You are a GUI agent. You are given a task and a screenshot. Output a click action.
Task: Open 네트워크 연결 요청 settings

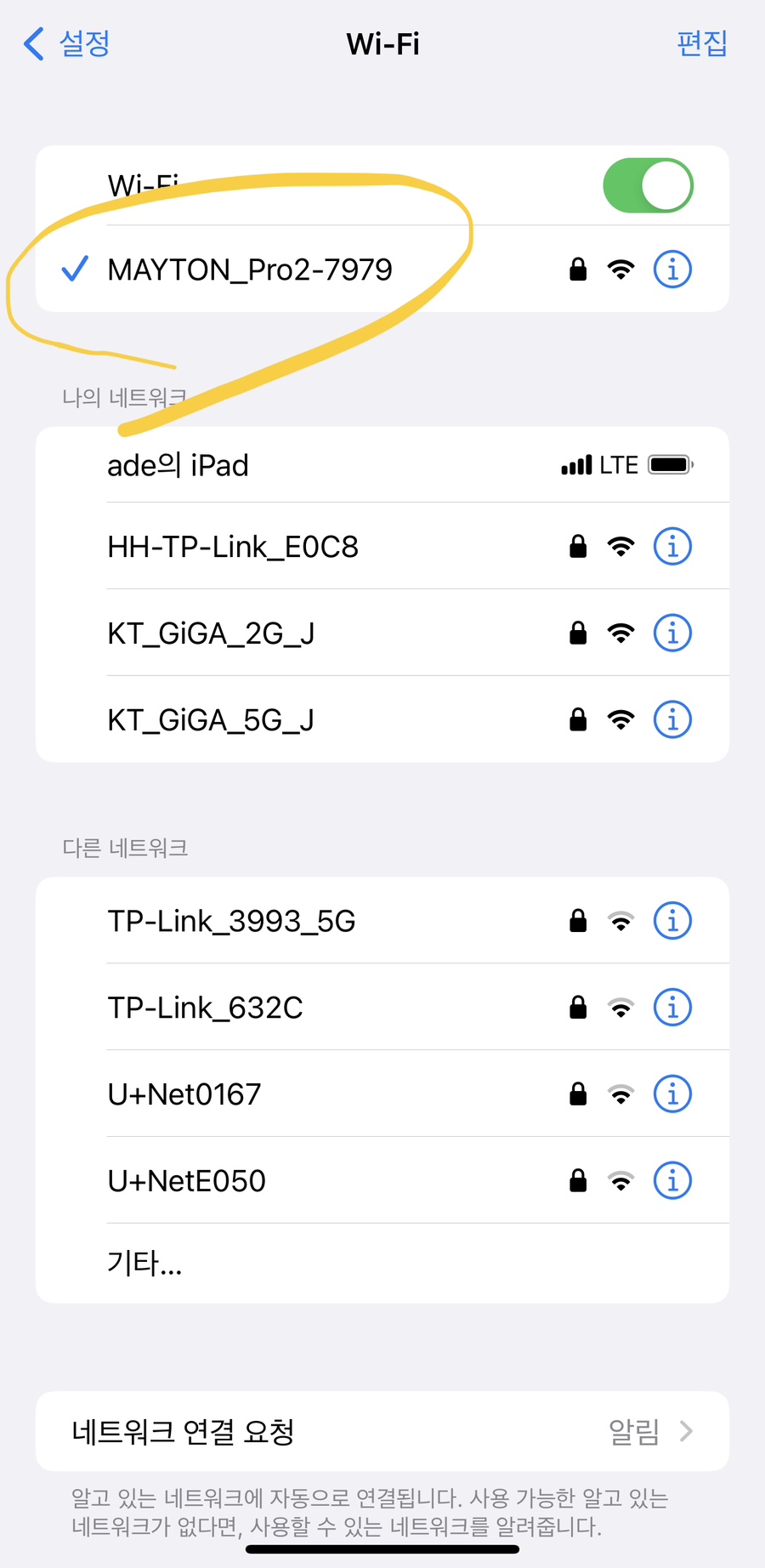pos(382,1432)
